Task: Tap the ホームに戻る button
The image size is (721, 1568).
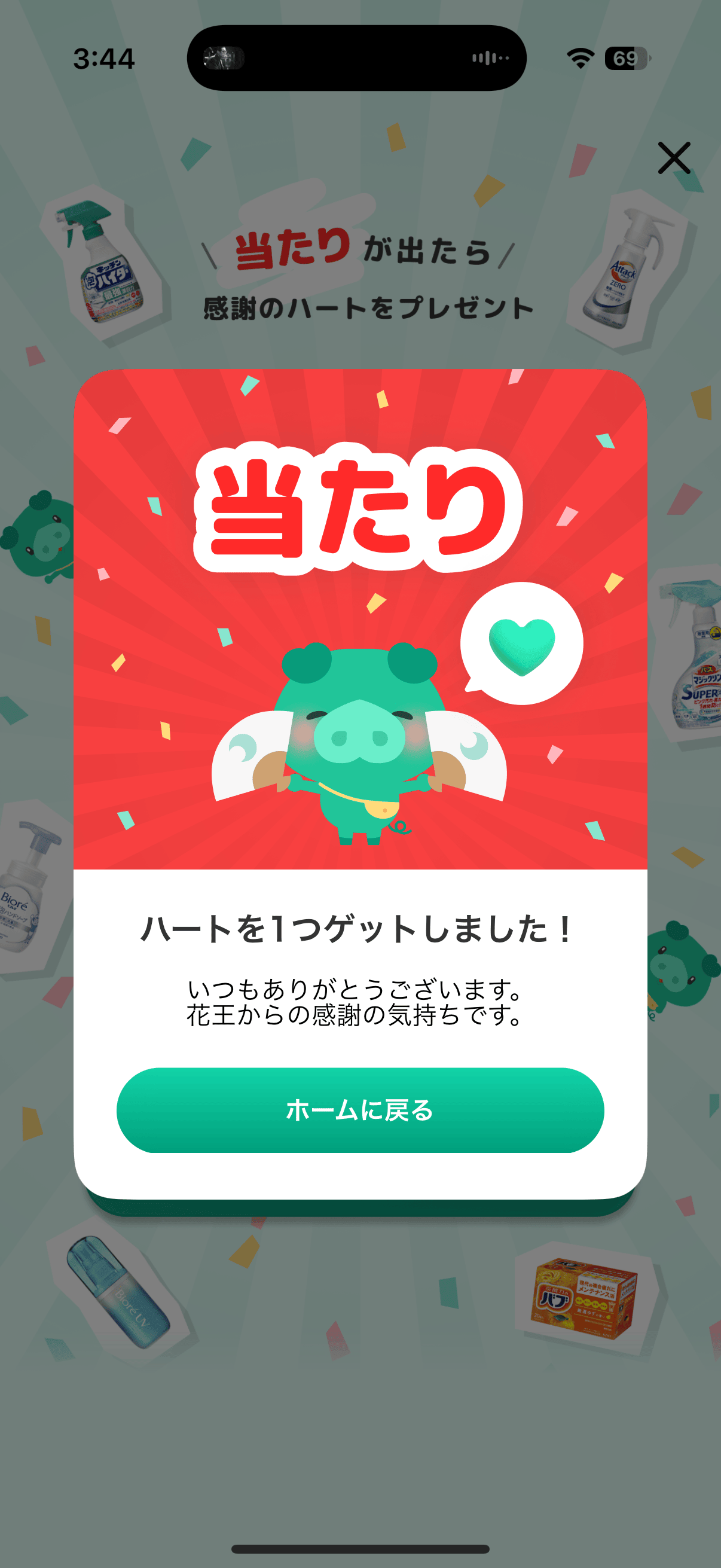Action: pyautogui.click(x=360, y=1110)
